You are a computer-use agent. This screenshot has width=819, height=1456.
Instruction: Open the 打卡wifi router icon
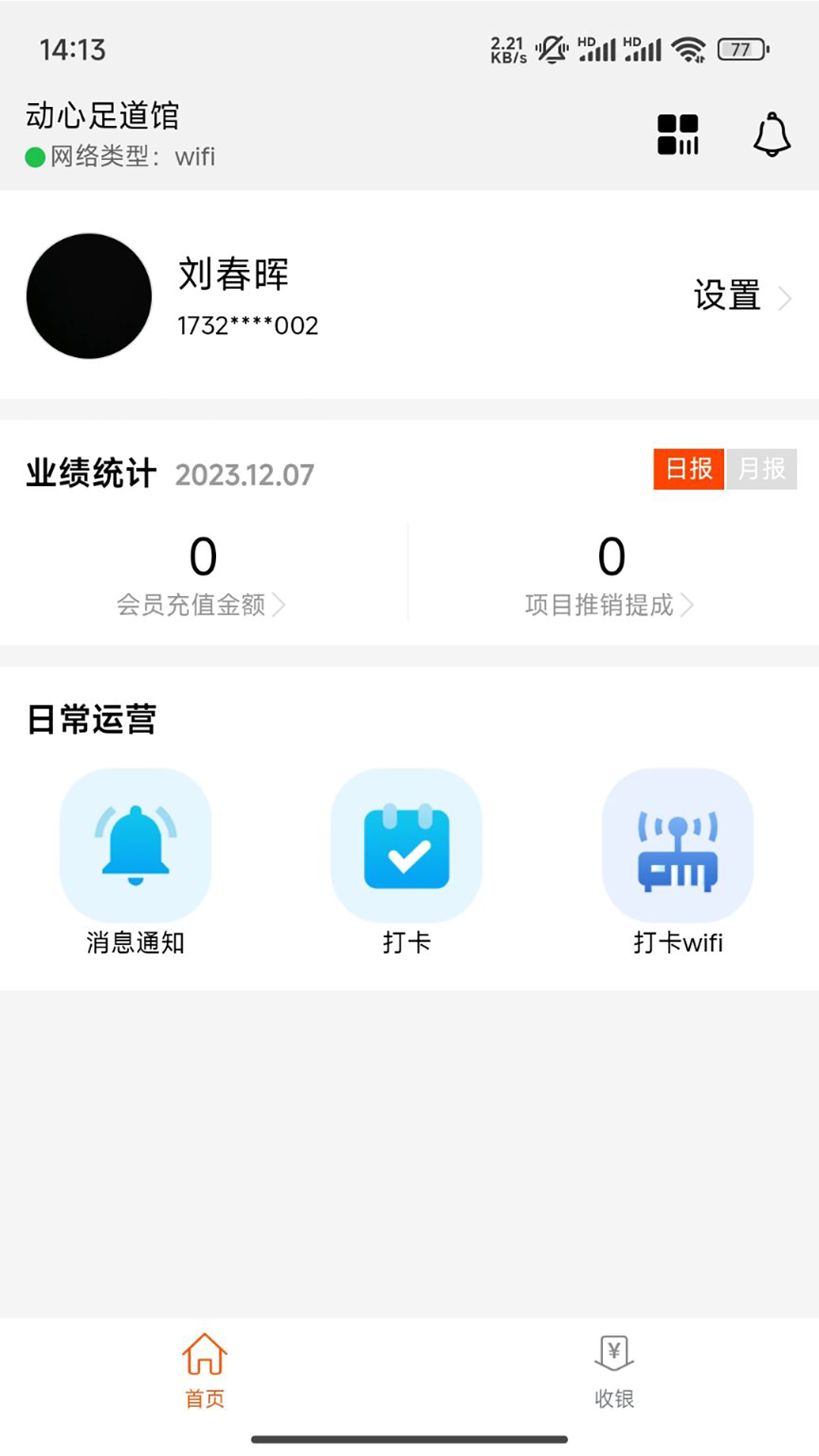point(676,847)
